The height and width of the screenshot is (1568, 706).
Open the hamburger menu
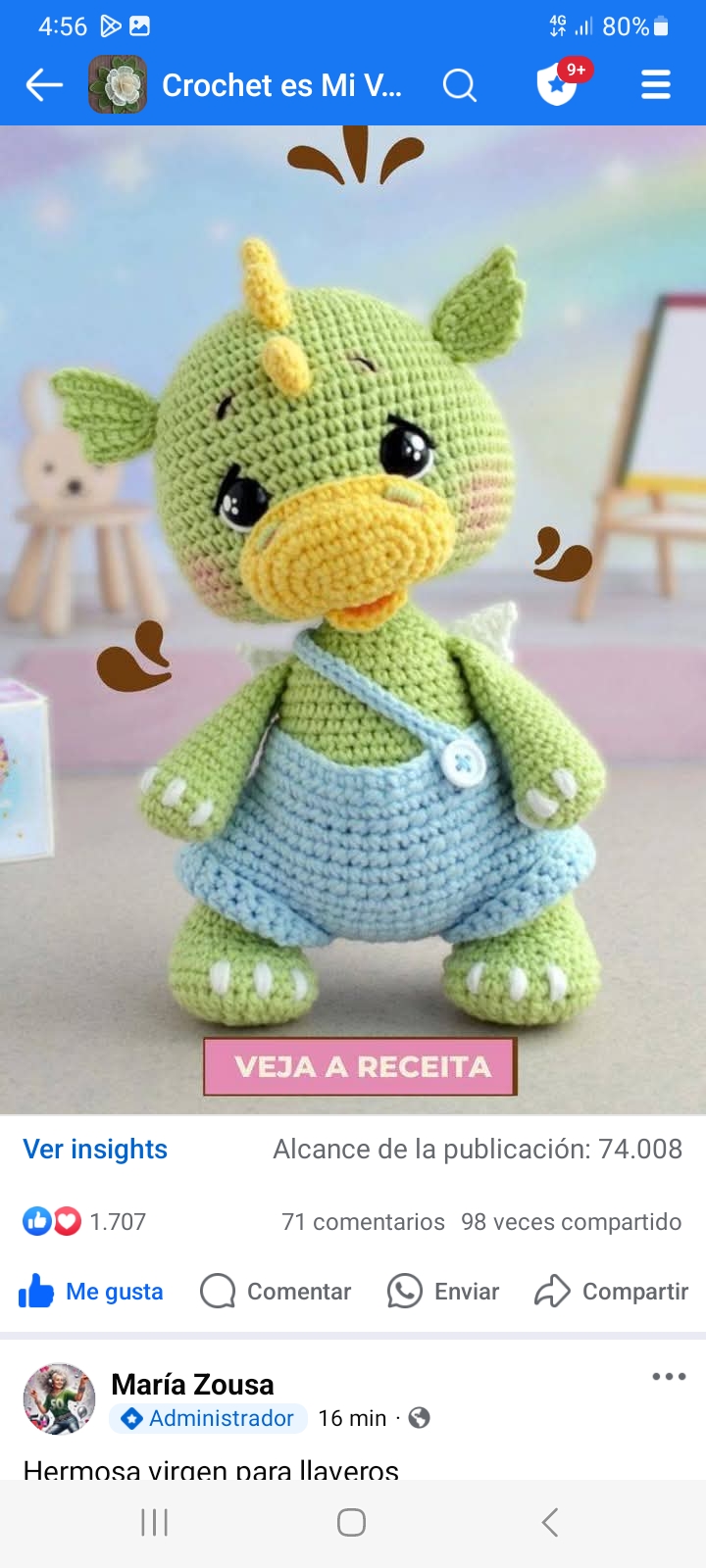tap(656, 85)
